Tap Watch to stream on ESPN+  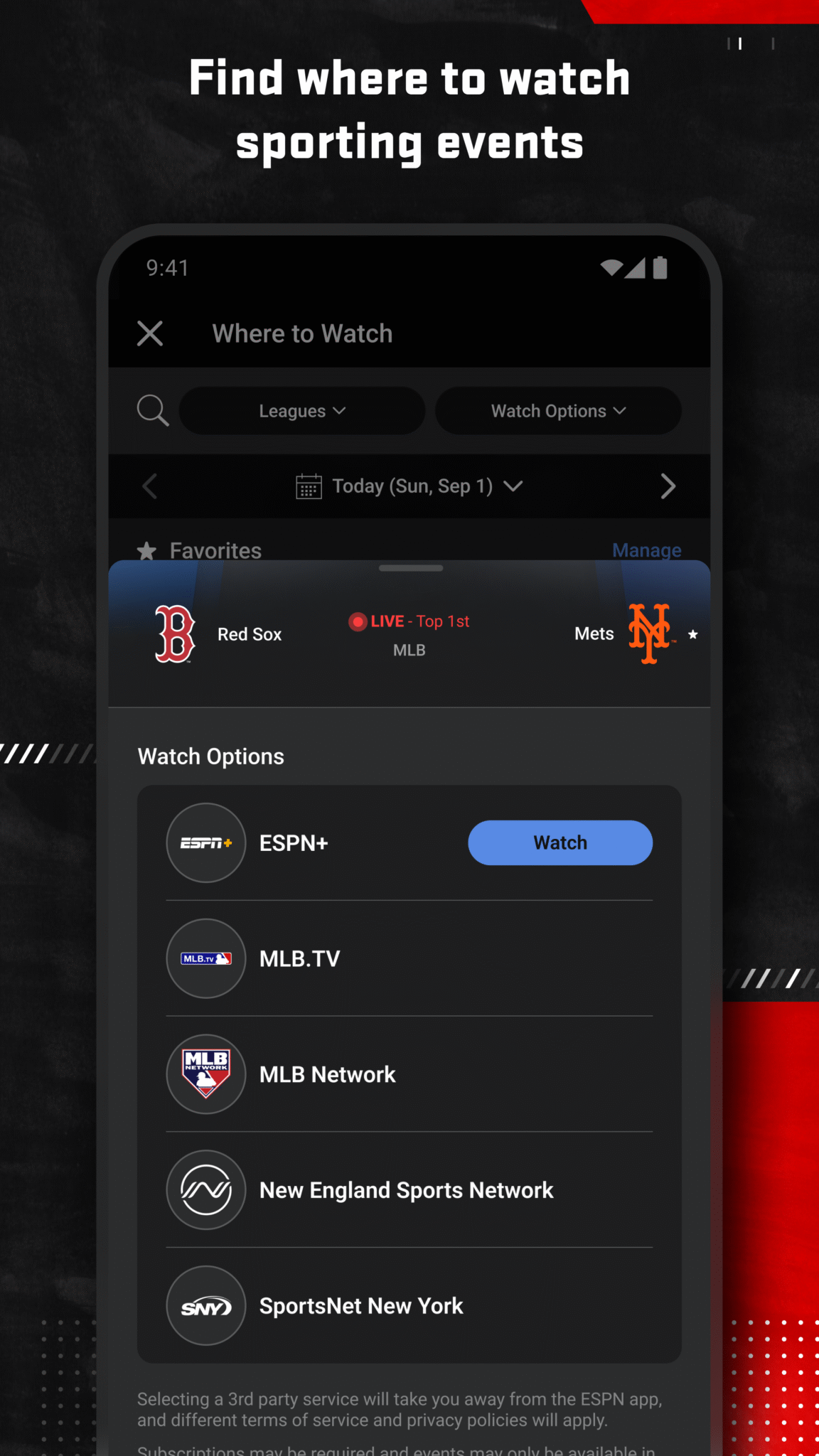tap(560, 842)
